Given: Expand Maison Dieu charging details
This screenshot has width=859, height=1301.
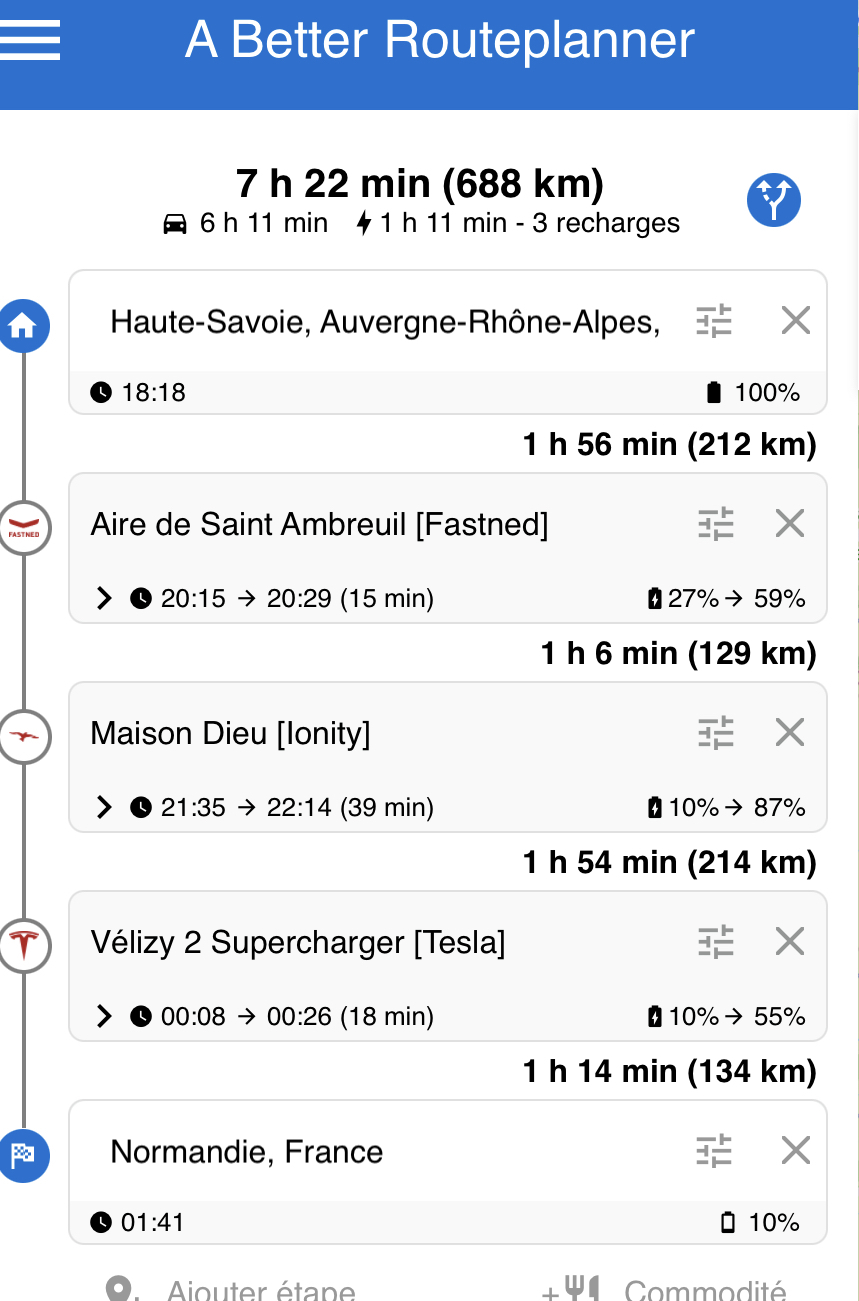Looking at the screenshot, I should point(104,807).
